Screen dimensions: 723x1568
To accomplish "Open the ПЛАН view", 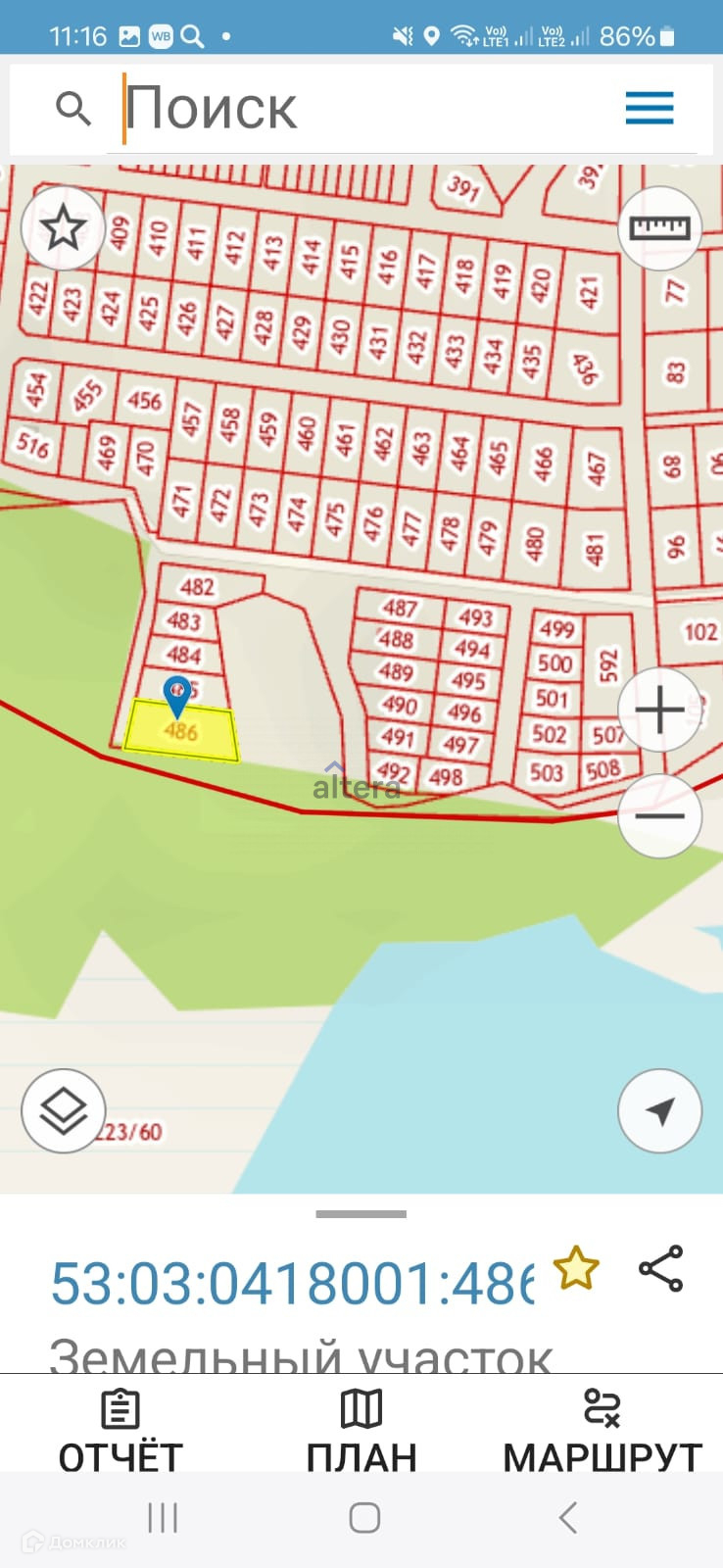I will pyautogui.click(x=361, y=1431).
